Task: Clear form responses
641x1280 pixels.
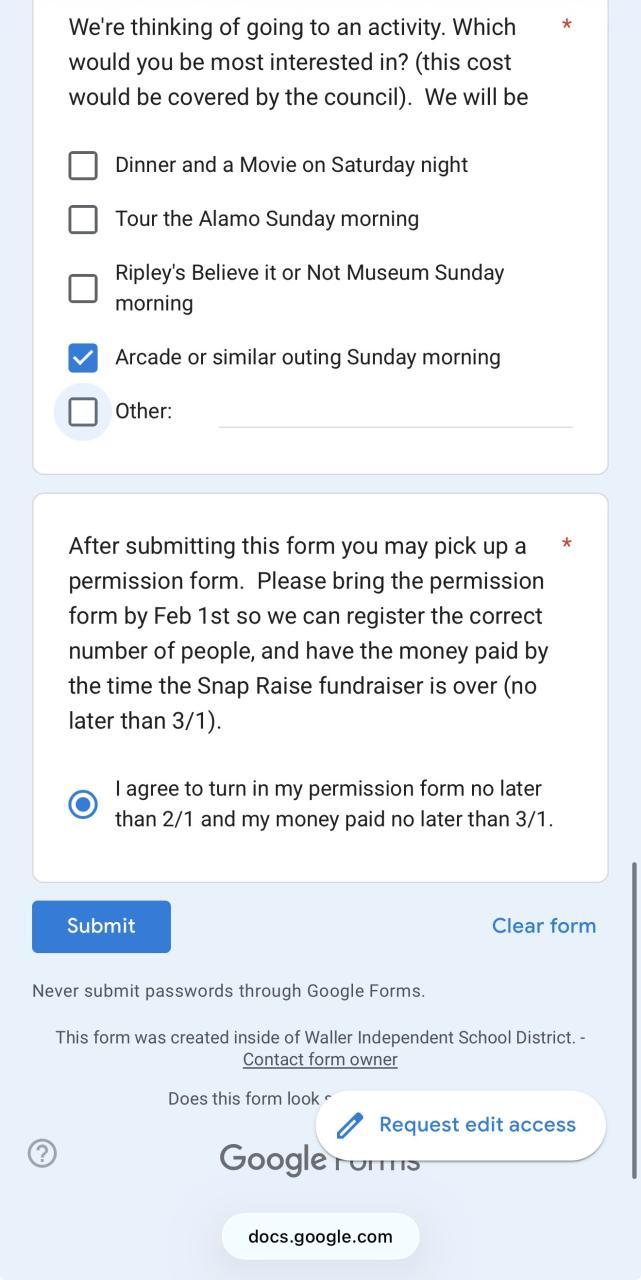Action: tap(543, 926)
